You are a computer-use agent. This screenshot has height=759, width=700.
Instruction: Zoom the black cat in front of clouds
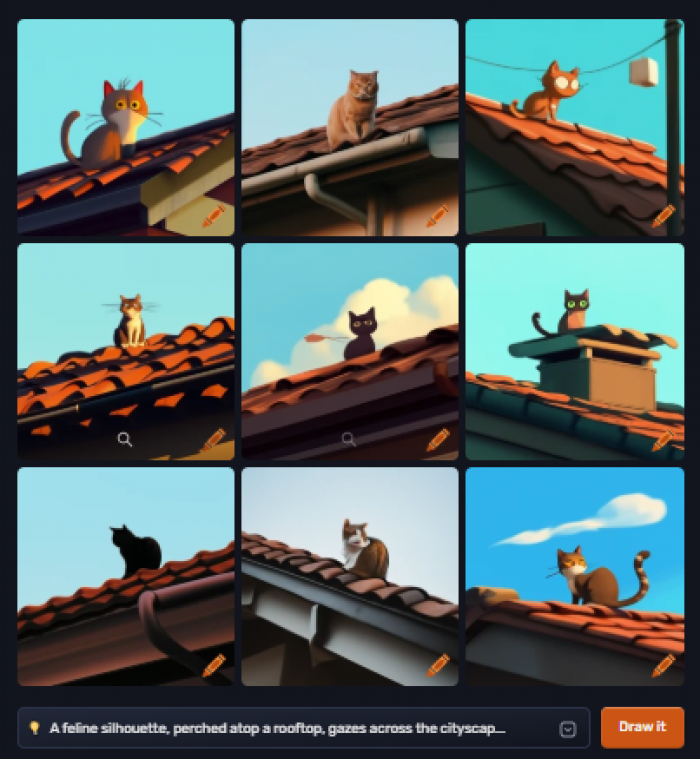point(348,439)
